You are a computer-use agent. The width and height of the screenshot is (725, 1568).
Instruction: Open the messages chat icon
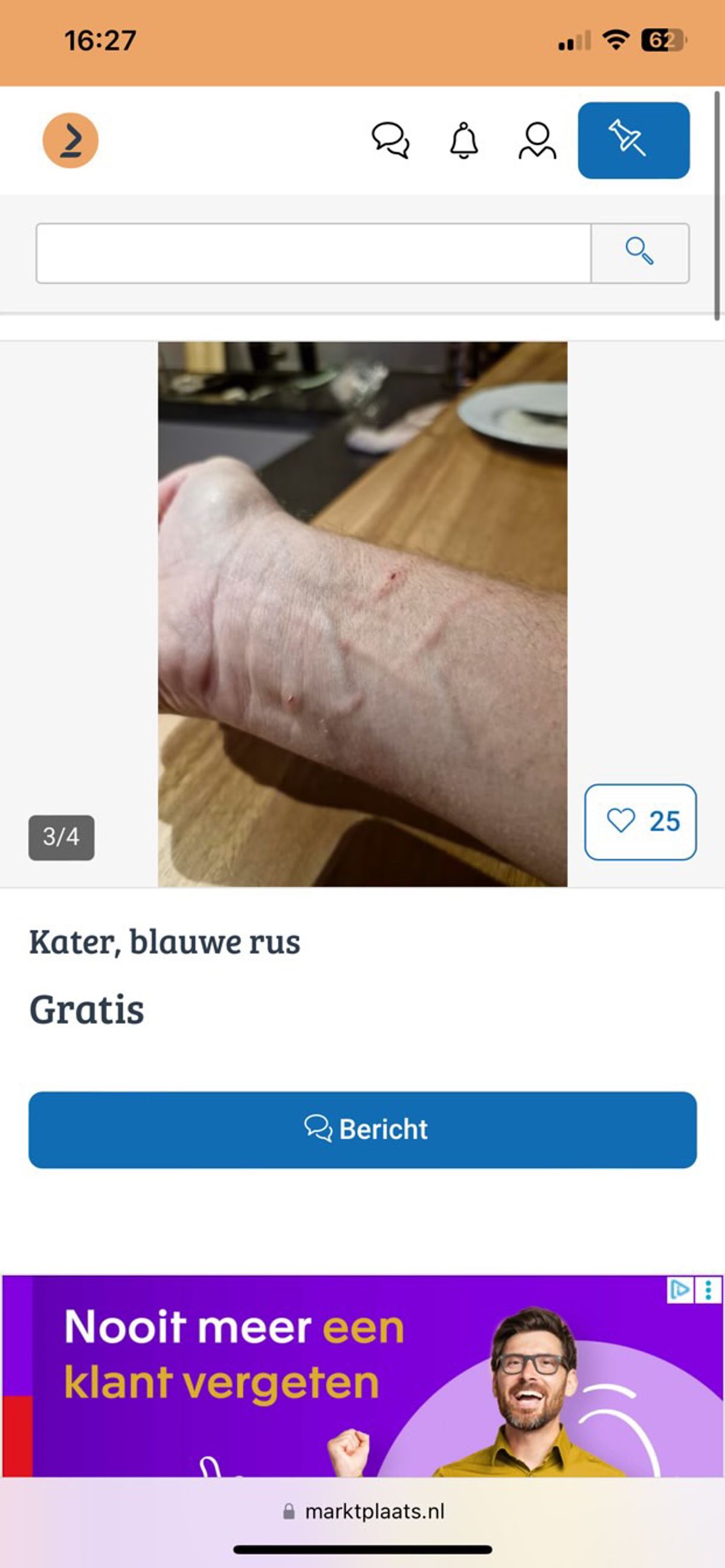point(390,140)
